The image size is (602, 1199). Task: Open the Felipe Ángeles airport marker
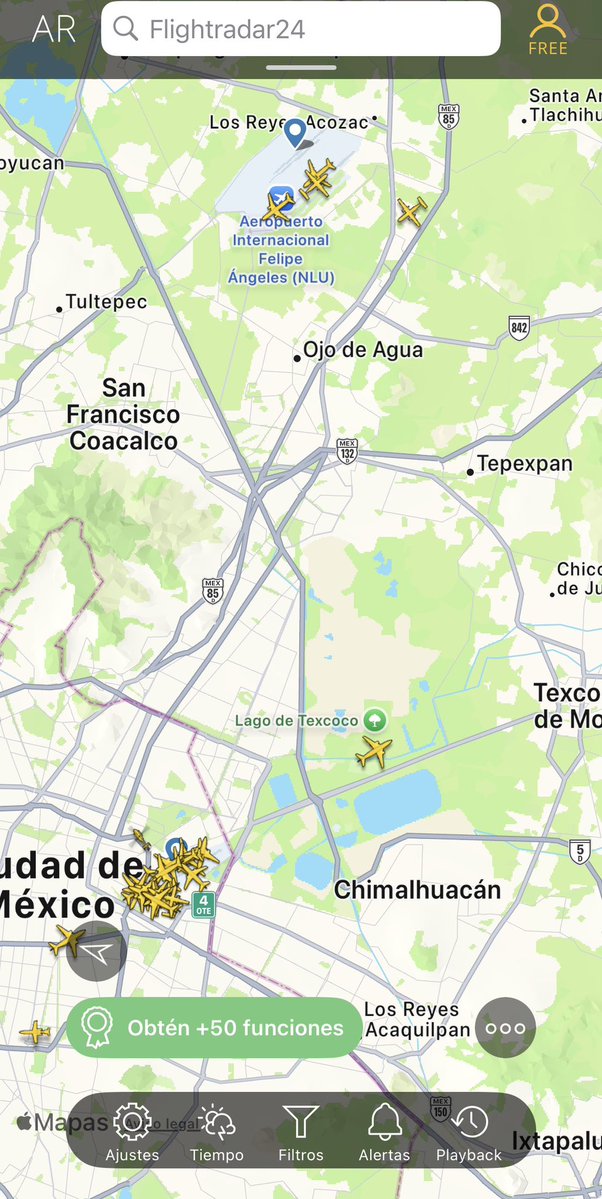click(281, 198)
